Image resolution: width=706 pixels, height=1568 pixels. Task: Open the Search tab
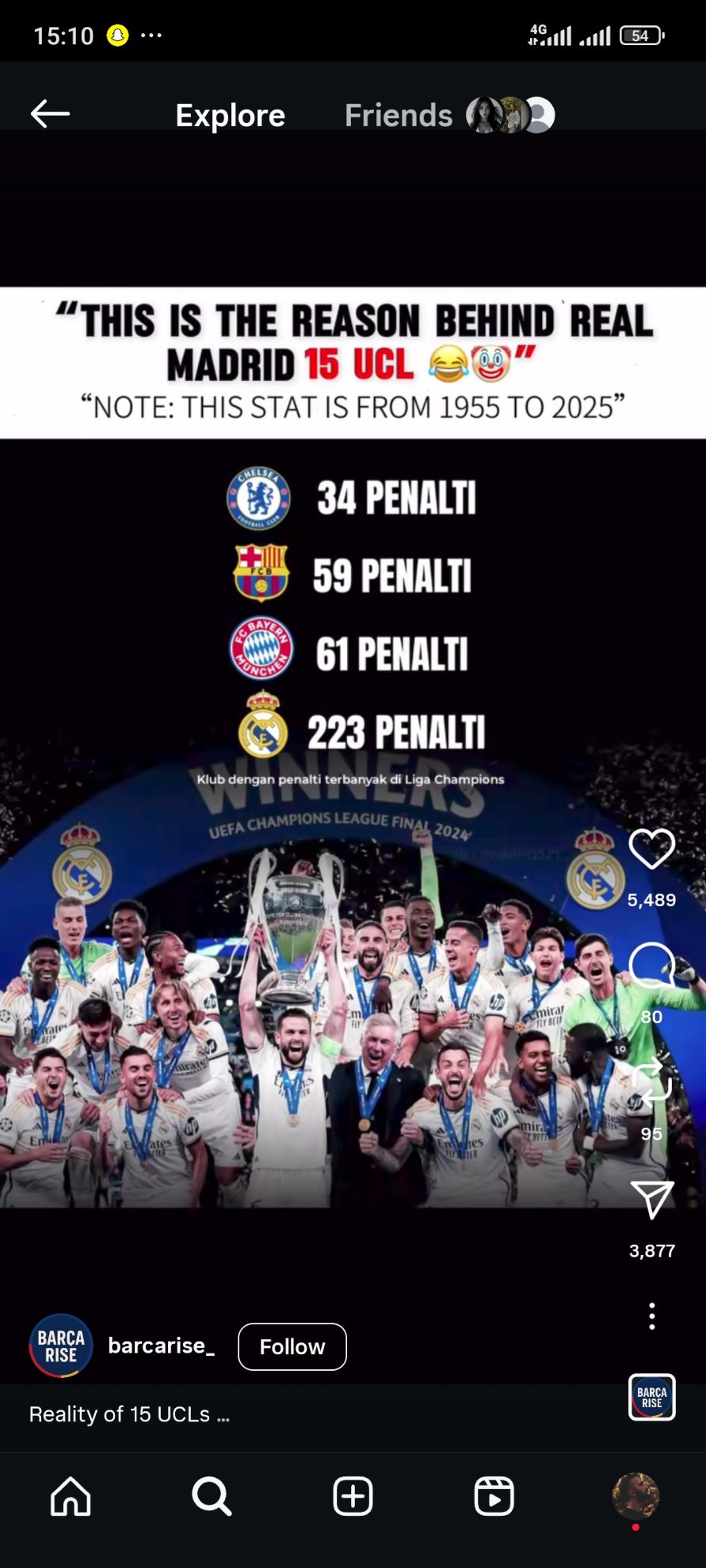click(x=212, y=1497)
